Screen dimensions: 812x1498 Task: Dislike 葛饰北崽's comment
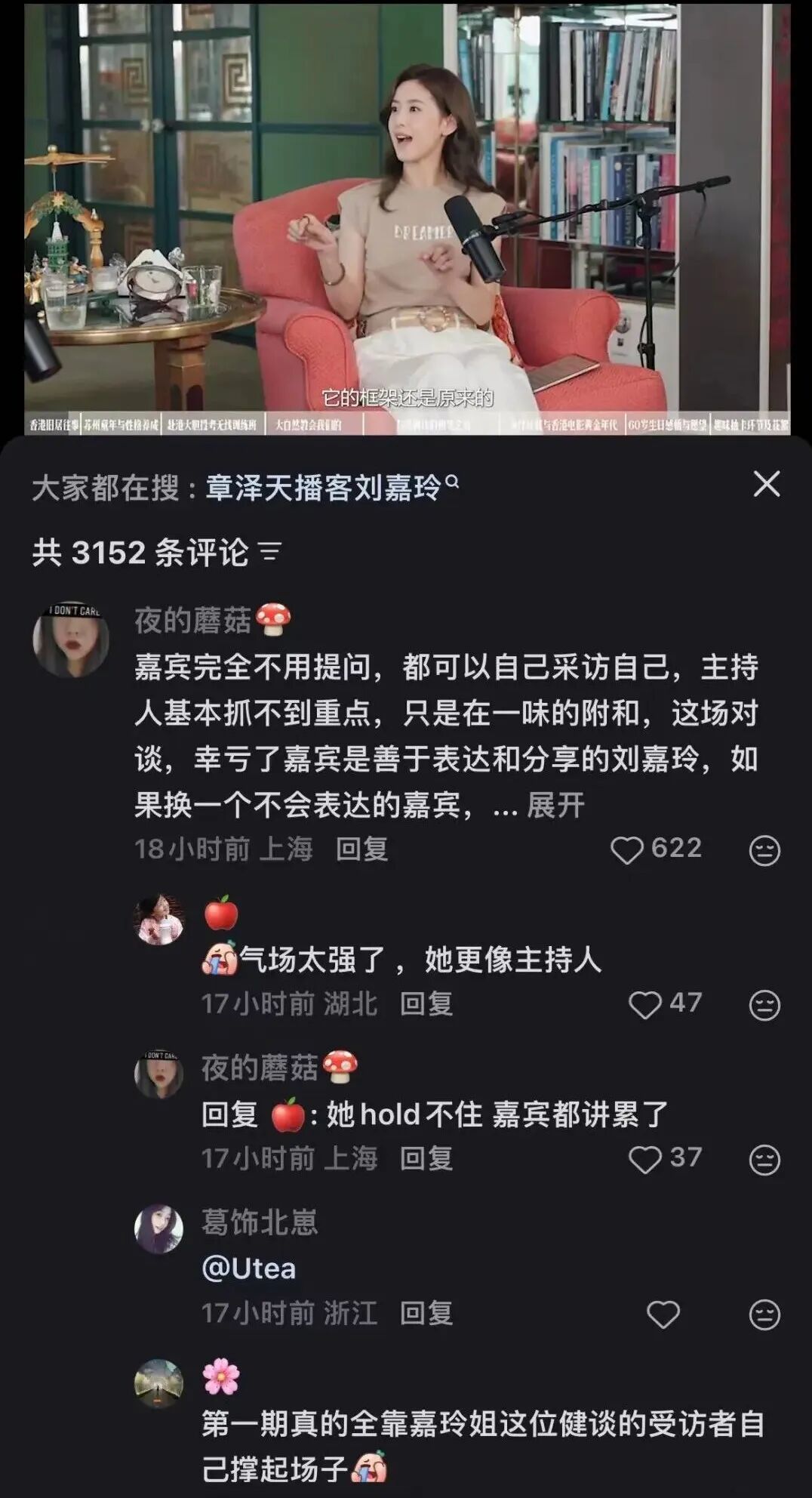[764, 1315]
